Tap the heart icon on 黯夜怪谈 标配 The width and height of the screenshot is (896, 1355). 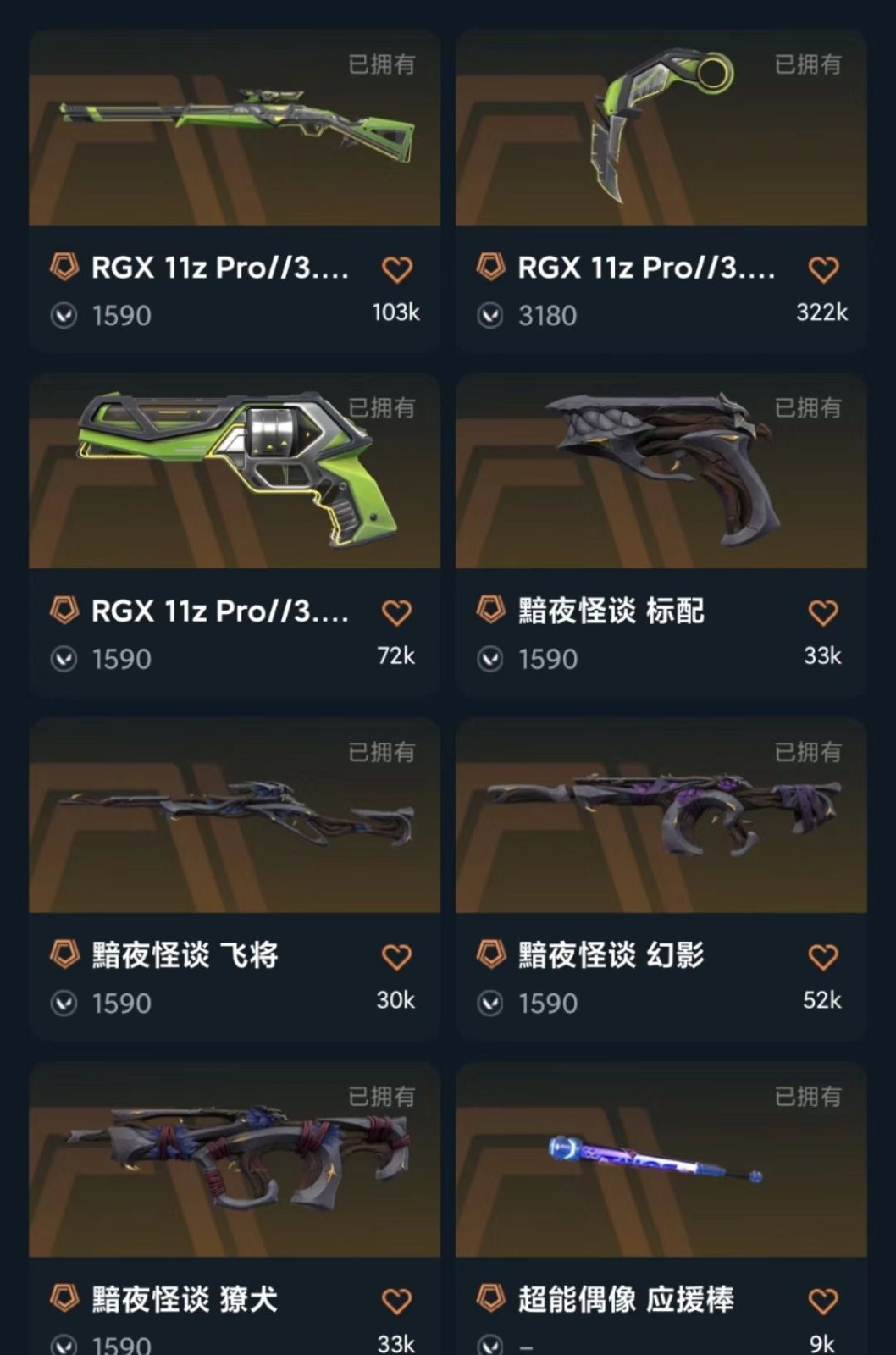tap(822, 612)
